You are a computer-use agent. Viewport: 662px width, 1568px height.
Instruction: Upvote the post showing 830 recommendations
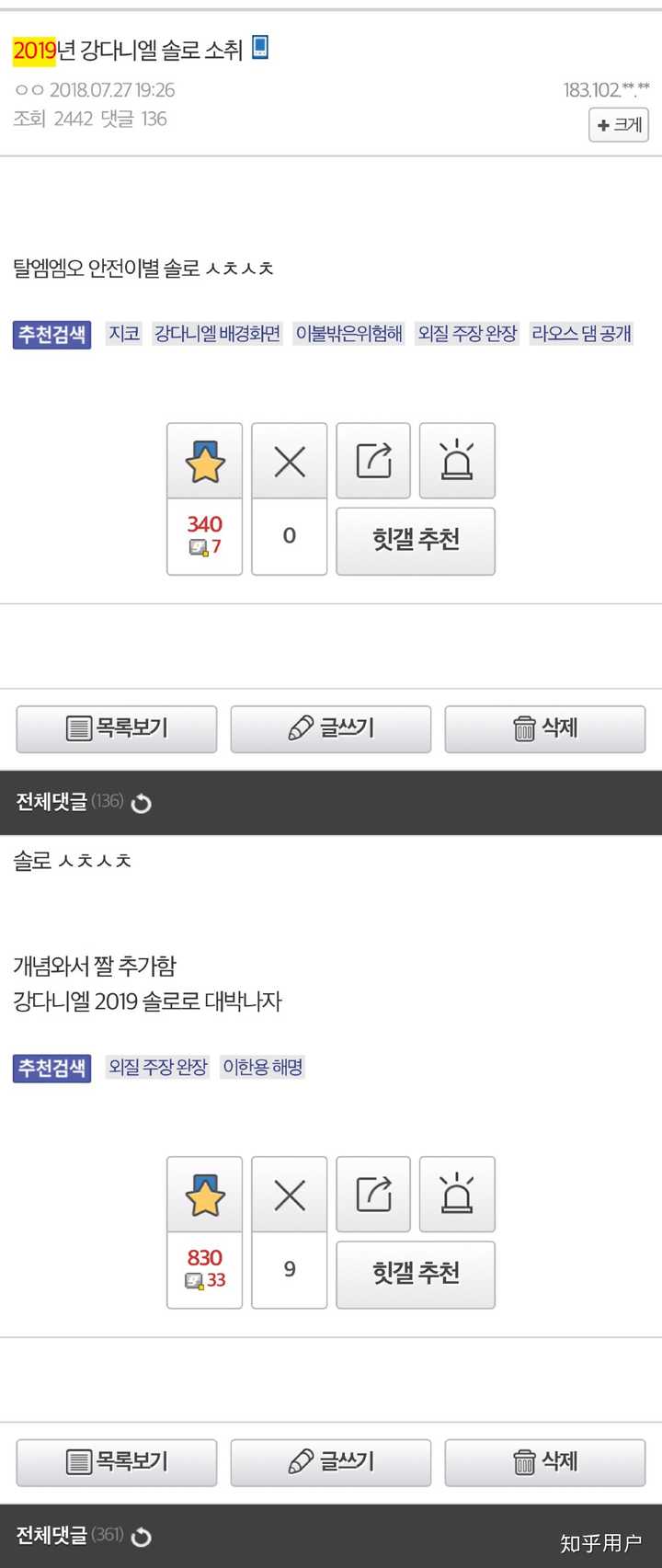tap(204, 1196)
